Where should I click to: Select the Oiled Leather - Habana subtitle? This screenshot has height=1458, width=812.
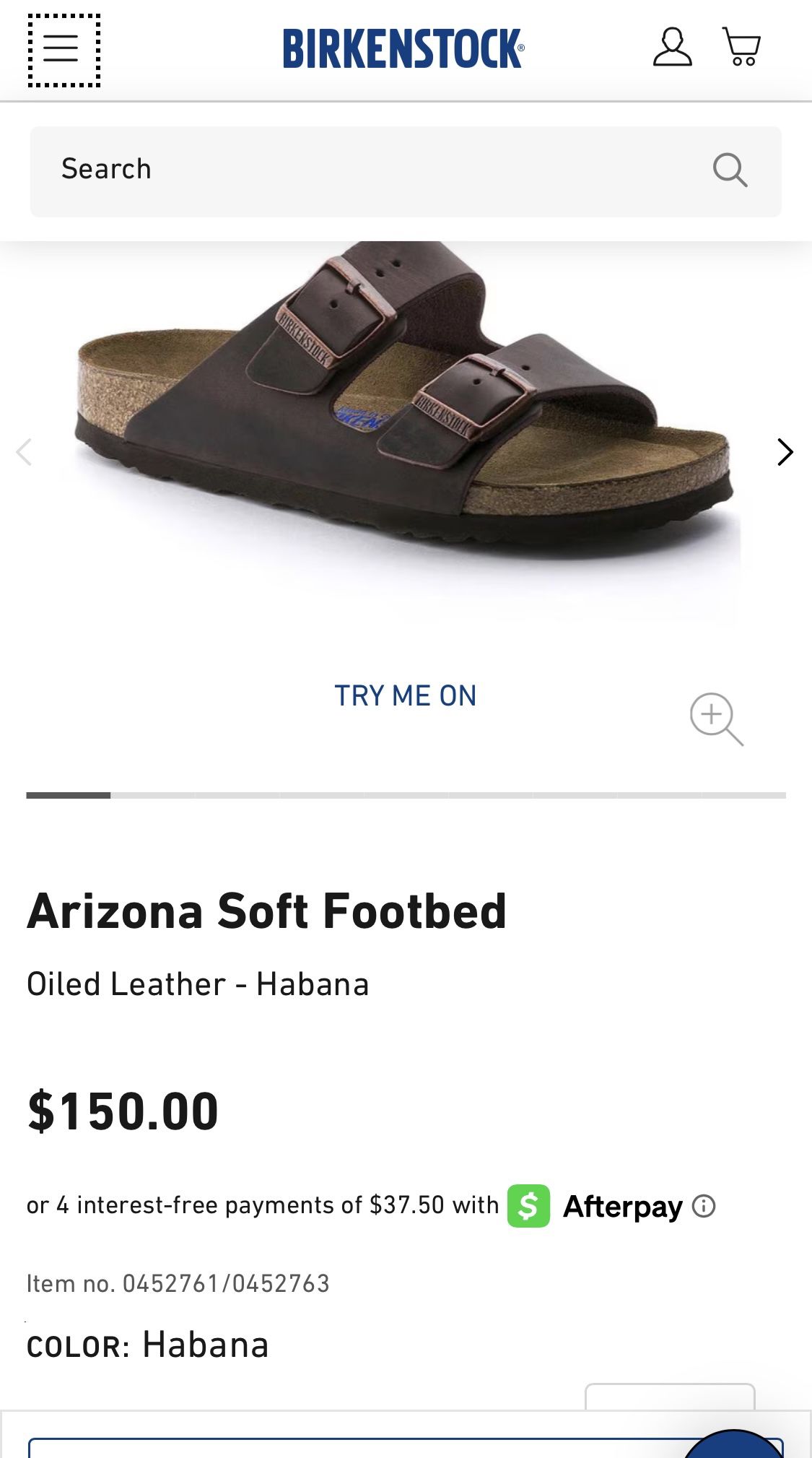[x=197, y=982]
